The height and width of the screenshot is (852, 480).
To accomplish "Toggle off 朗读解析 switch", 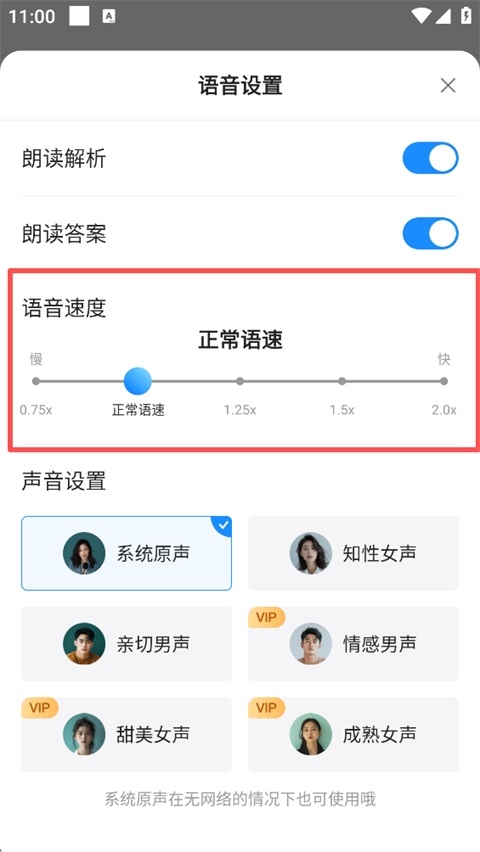I will click(x=430, y=158).
